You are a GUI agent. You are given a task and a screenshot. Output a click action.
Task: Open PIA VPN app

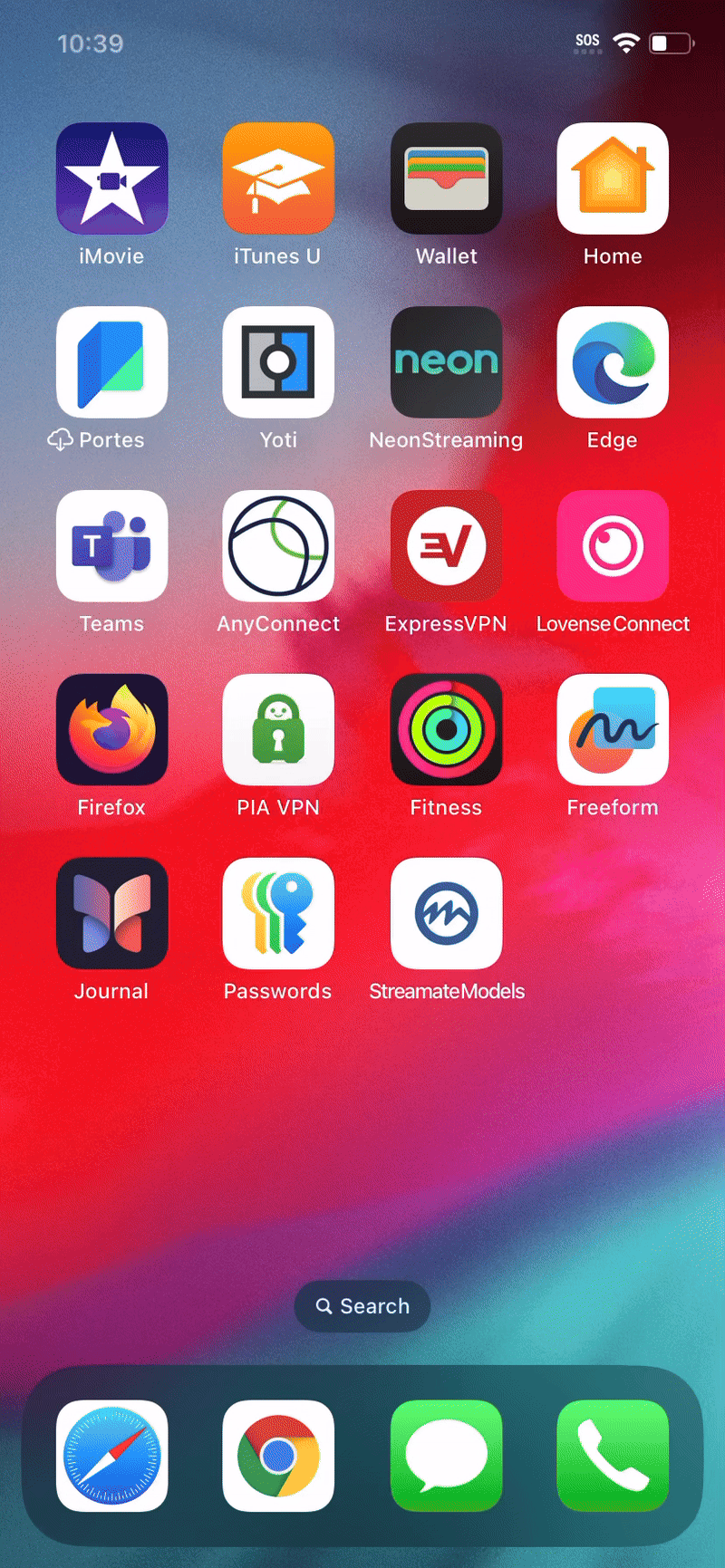click(278, 730)
